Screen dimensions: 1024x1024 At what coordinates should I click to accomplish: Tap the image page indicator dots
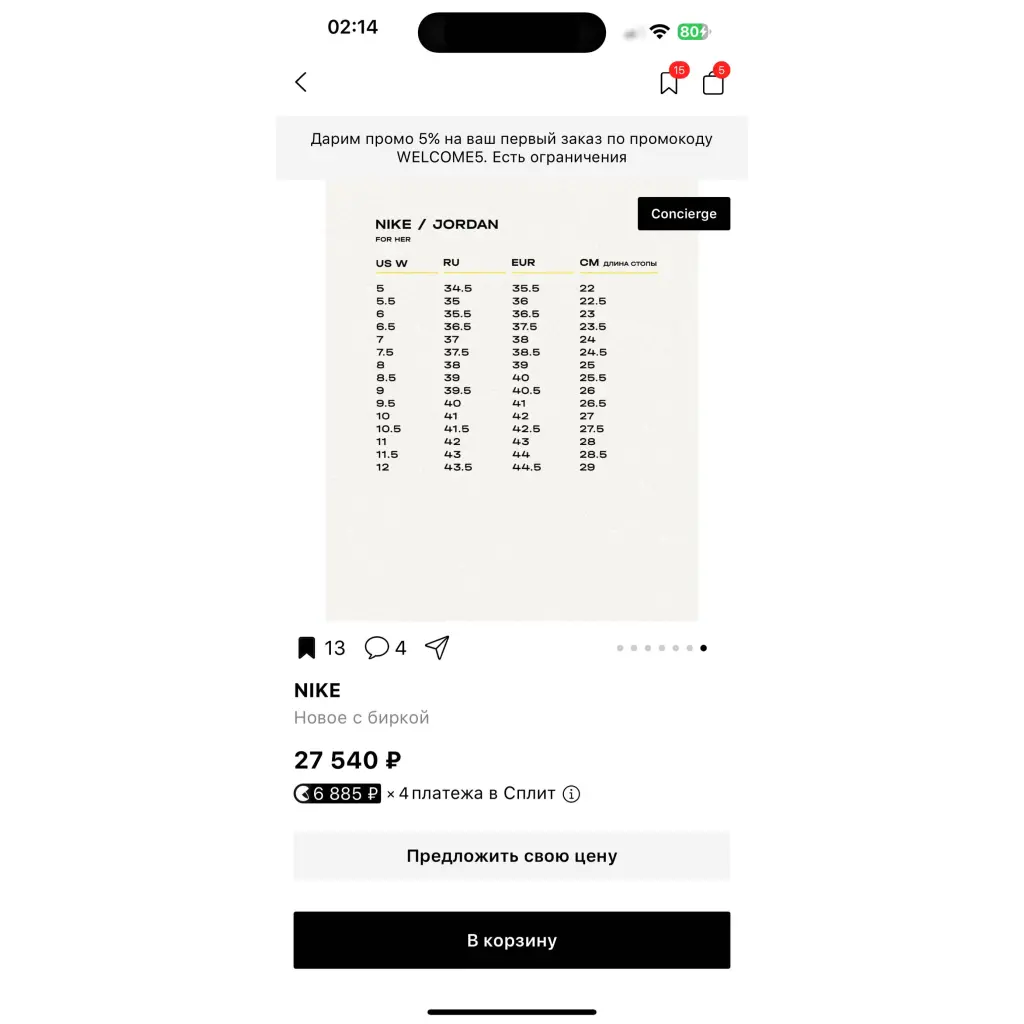pyautogui.click(x=662, y=648)
